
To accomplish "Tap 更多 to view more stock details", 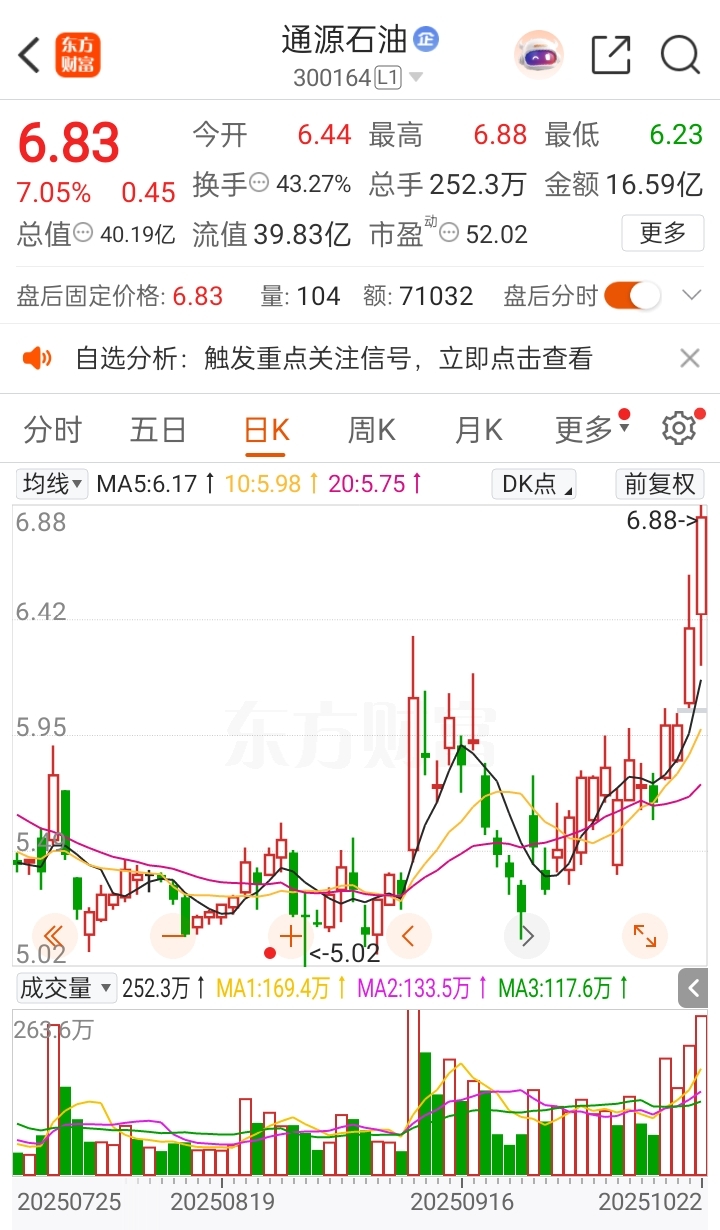I will click(x=662, y=233).
